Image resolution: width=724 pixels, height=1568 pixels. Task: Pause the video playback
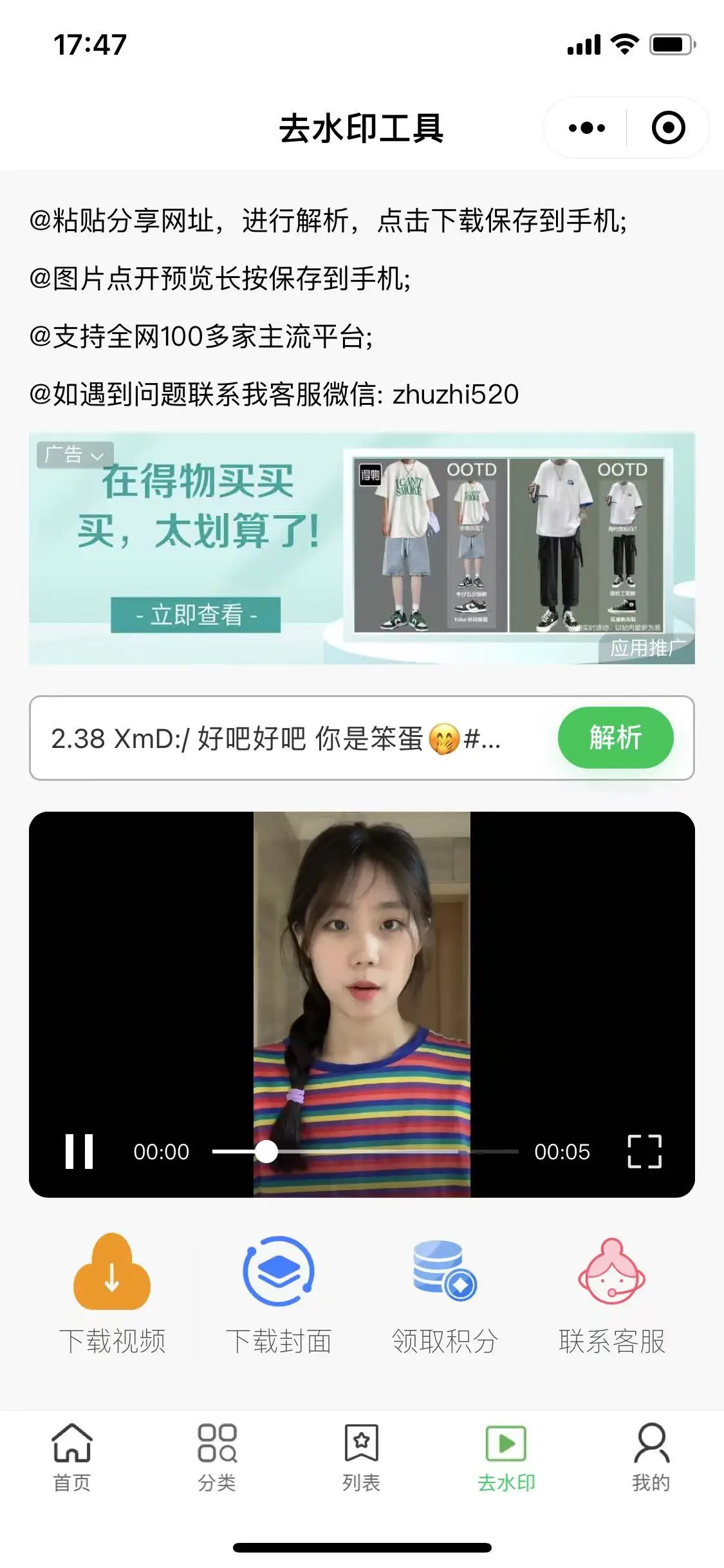79,1152
